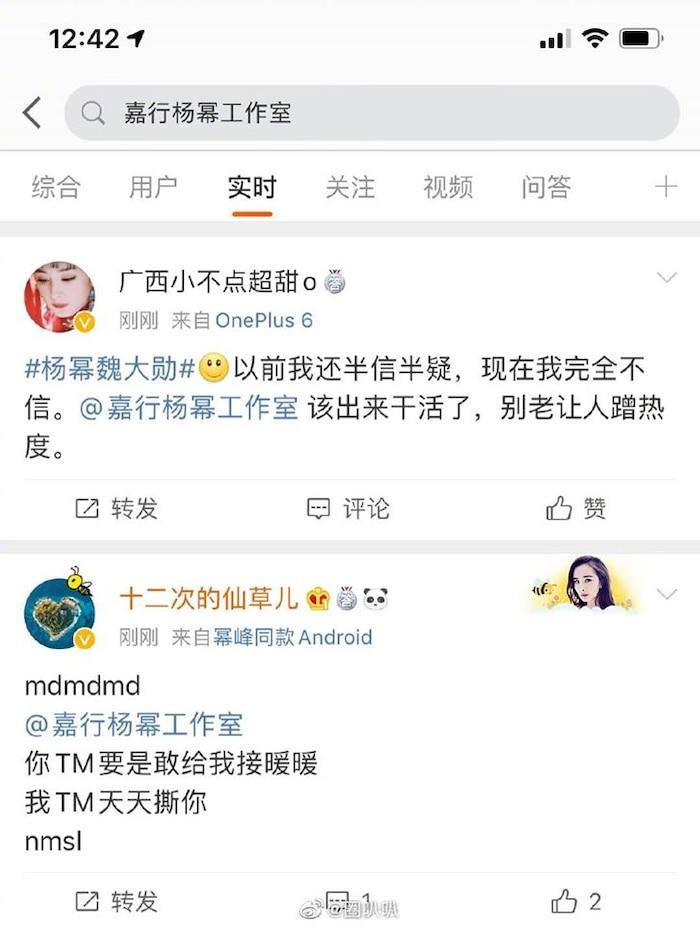Open the 幂峰同款 Android source link

(x=292, y=637)
